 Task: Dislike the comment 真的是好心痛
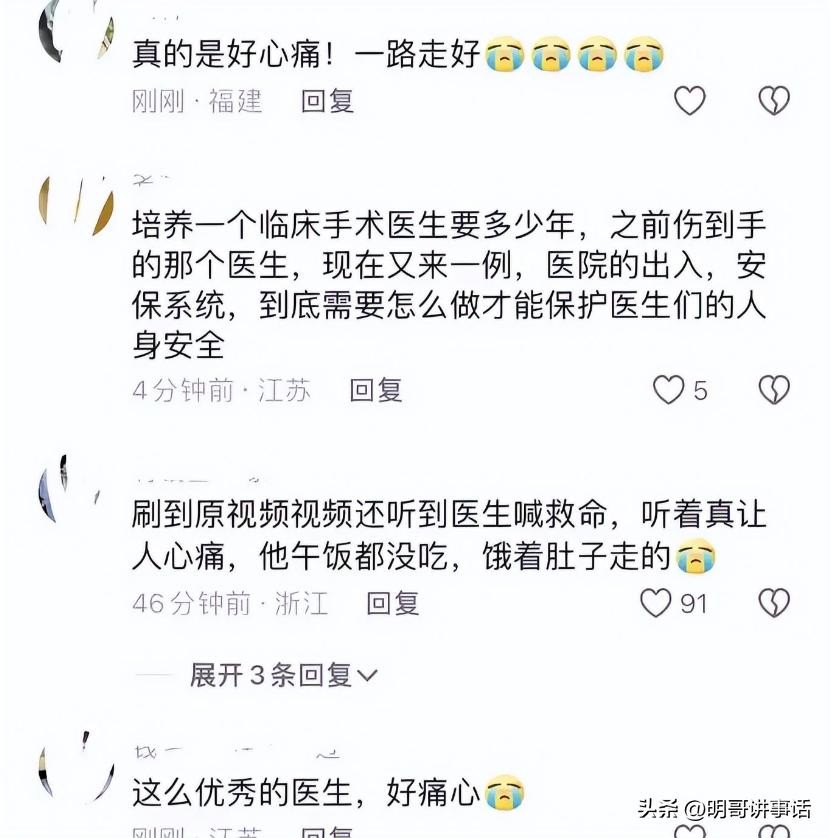(774, 100)
